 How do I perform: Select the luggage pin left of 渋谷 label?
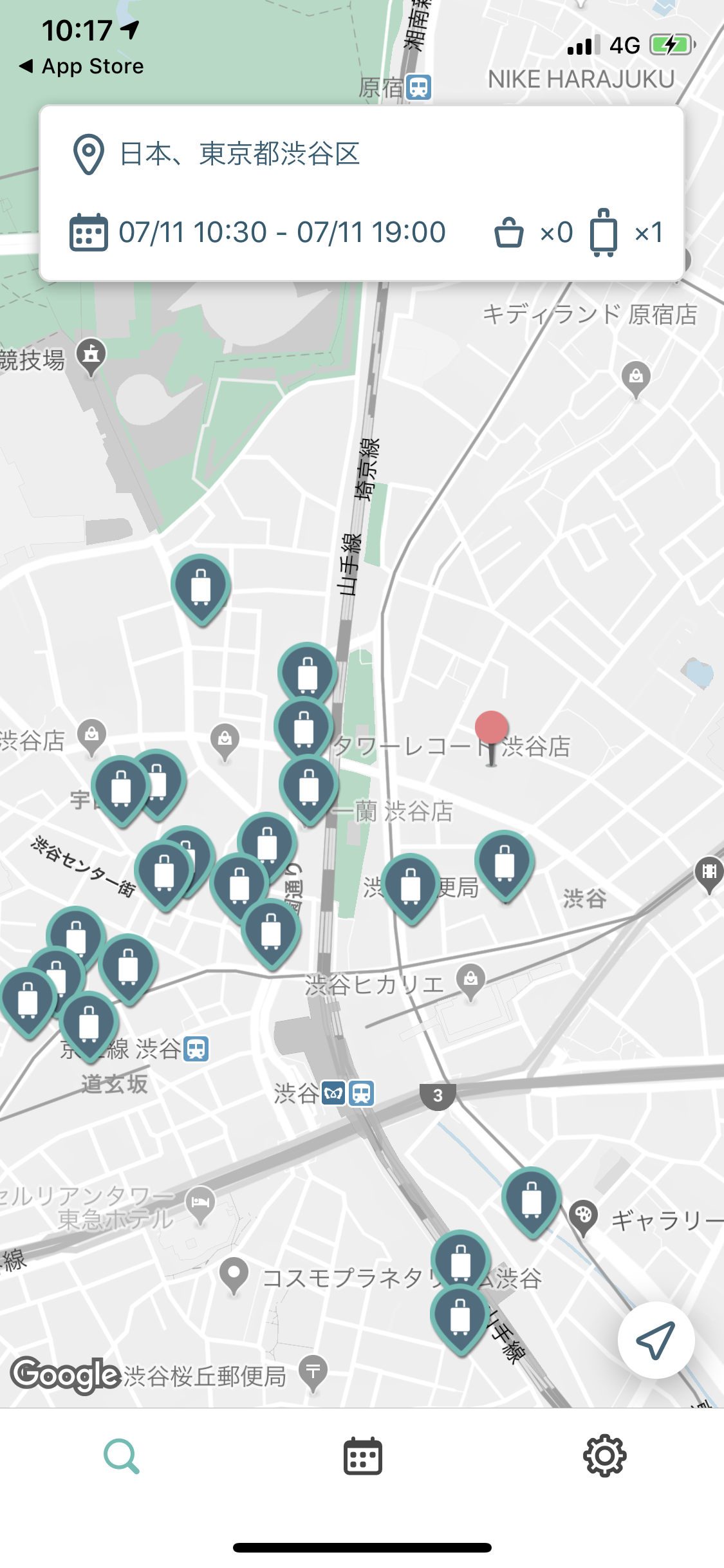(505, 864)
